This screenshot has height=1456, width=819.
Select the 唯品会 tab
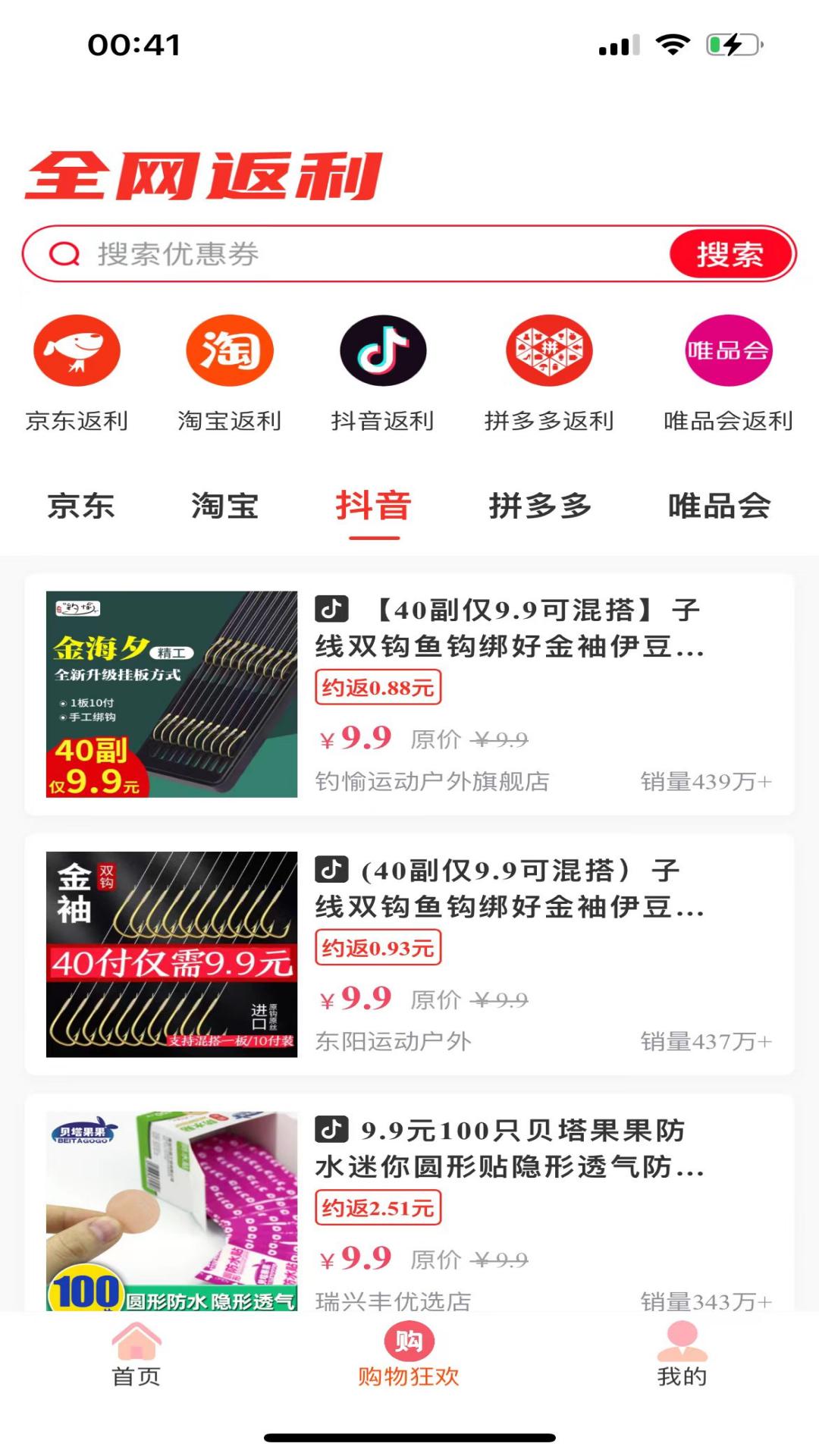[x=719, y=507]
